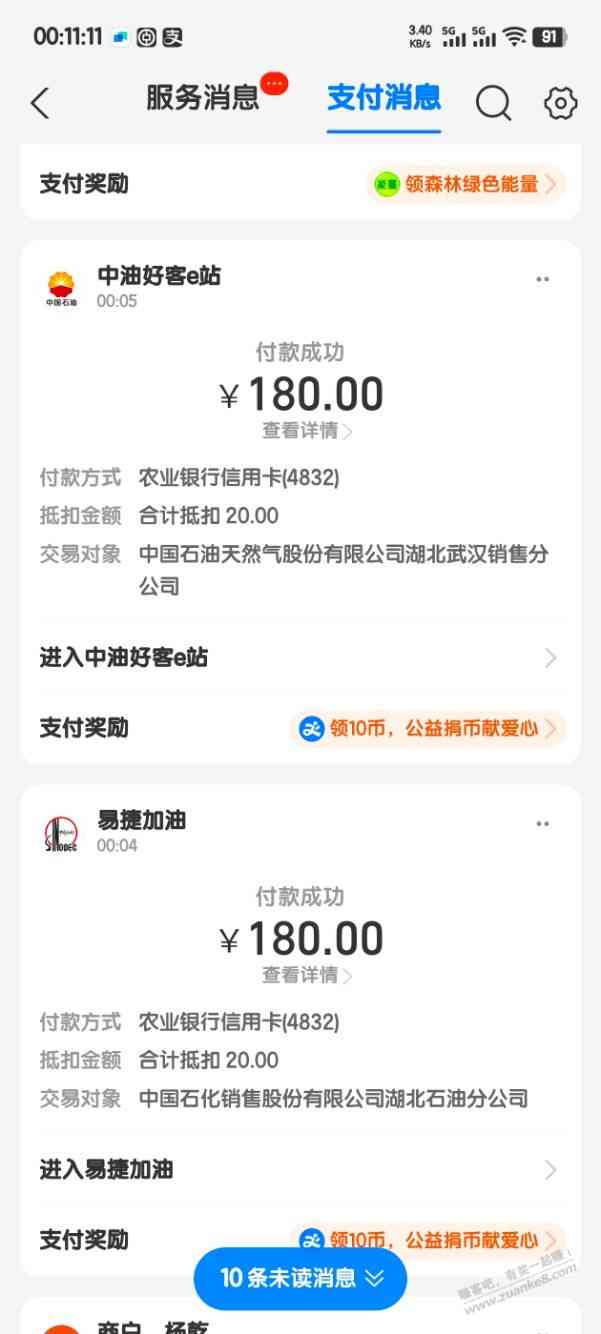The height and width of the screenshot is (1334, 601).
Task: Enter 中油好客e站 mini program
Action: click(300, 658)
